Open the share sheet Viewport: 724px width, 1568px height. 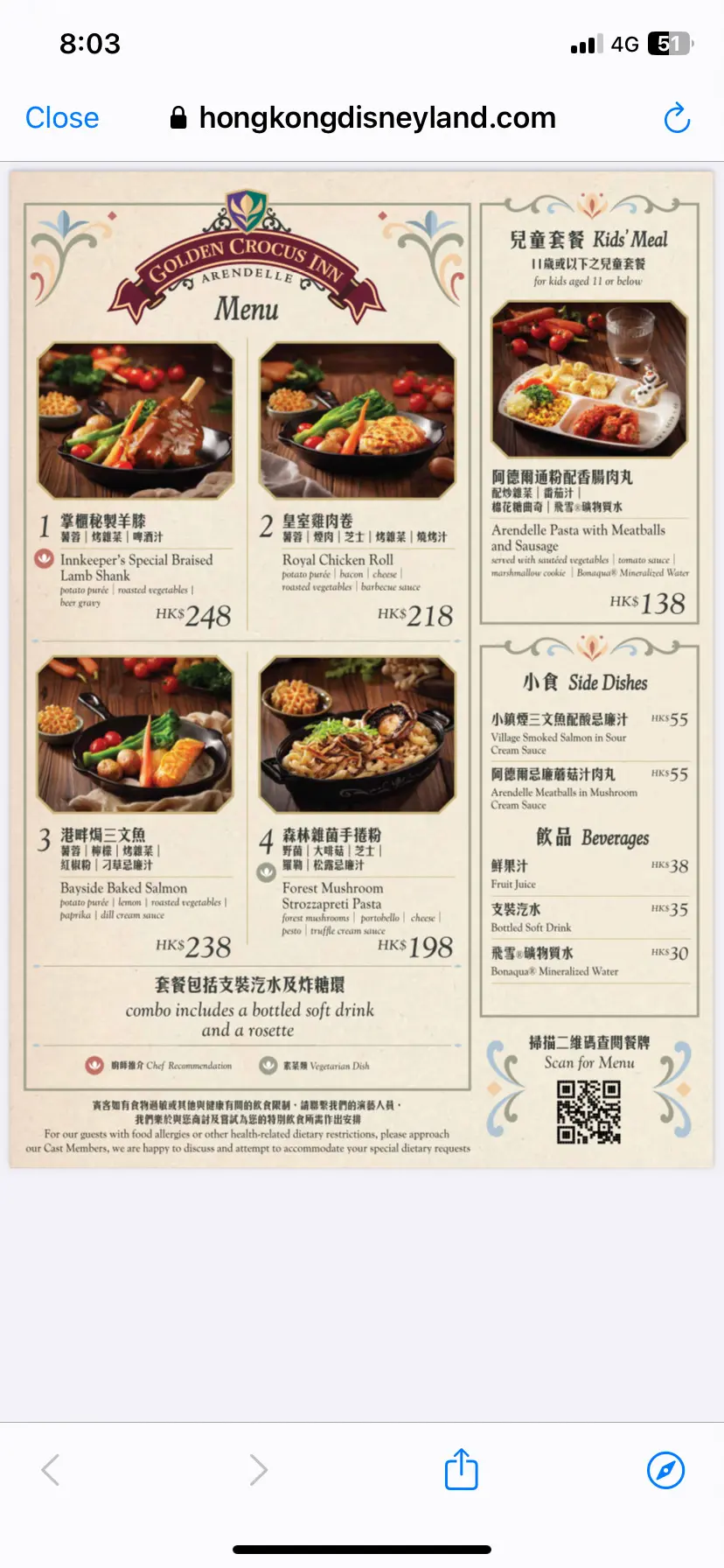(461, 1469)
